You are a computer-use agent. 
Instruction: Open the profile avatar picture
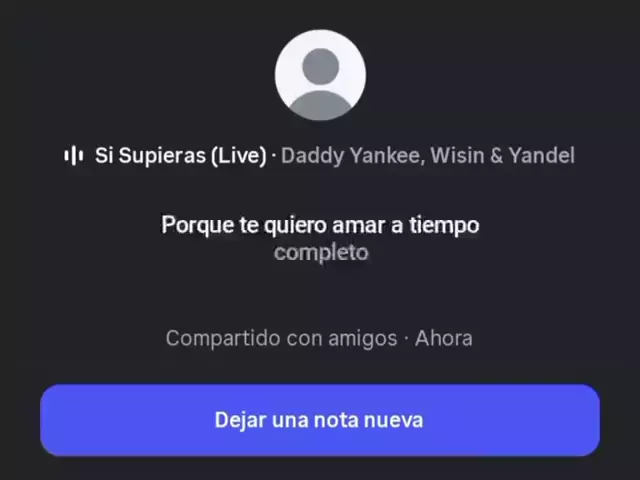click(320, 75)
